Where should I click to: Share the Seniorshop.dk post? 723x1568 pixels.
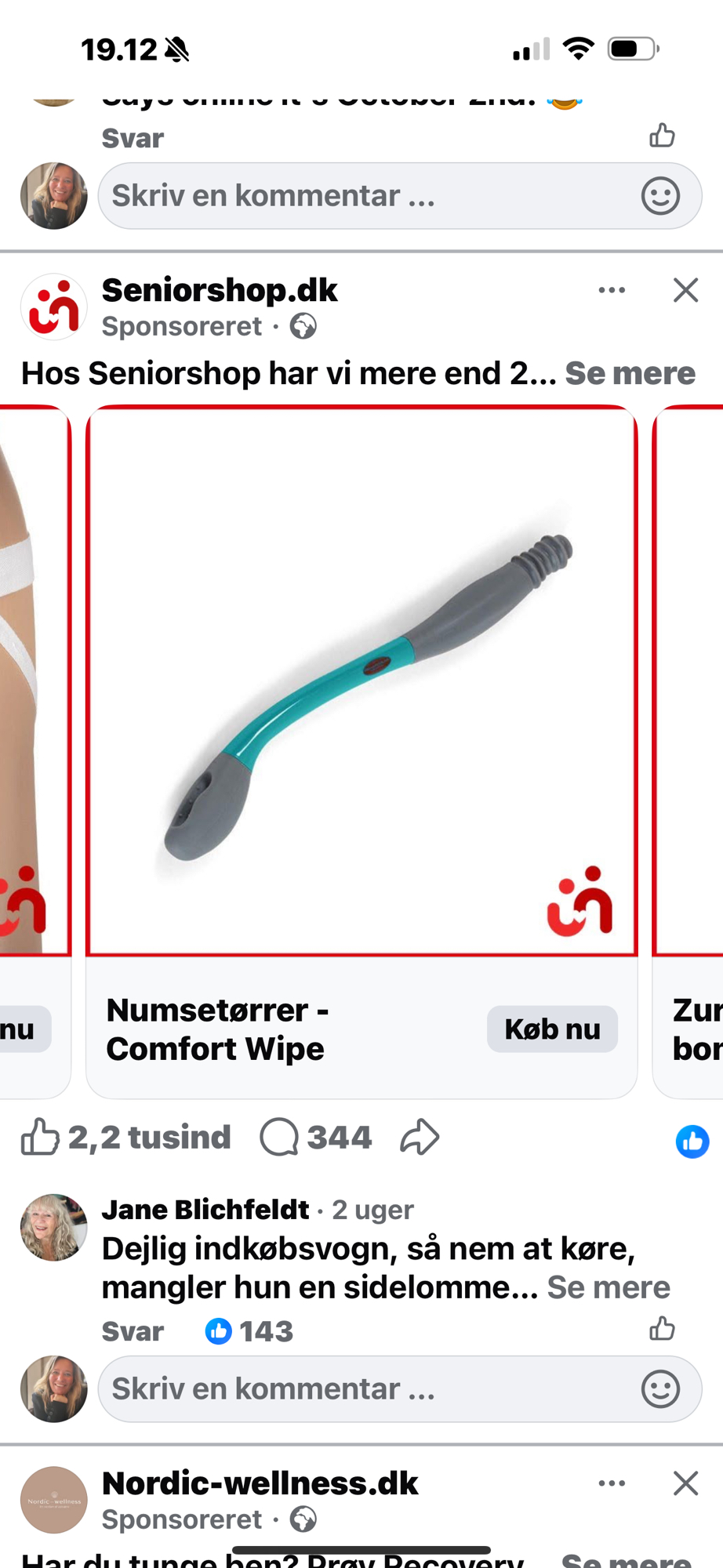point(420,1138)
